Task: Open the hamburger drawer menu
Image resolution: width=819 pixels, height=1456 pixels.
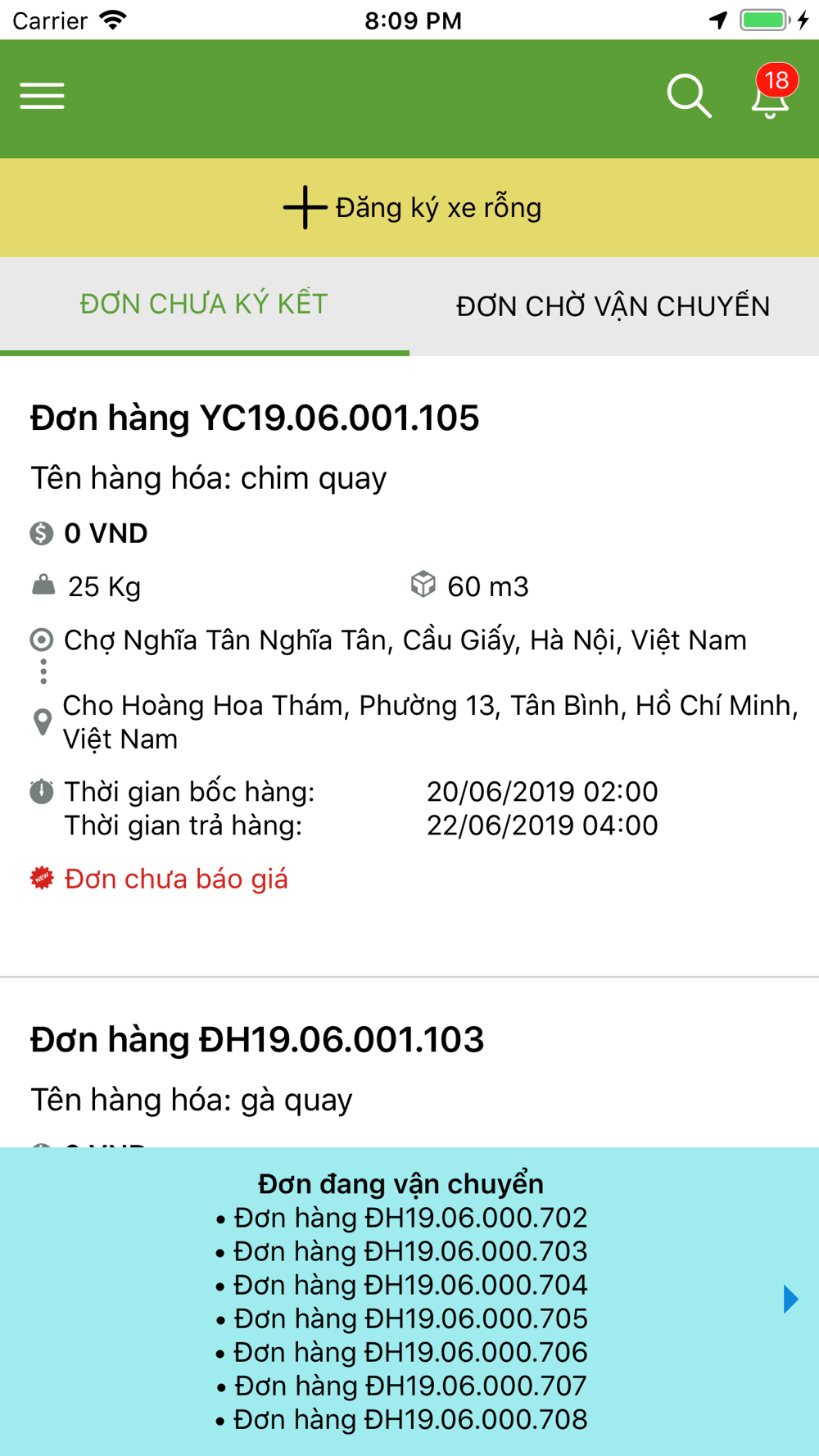Action: [x=43, y=96]
